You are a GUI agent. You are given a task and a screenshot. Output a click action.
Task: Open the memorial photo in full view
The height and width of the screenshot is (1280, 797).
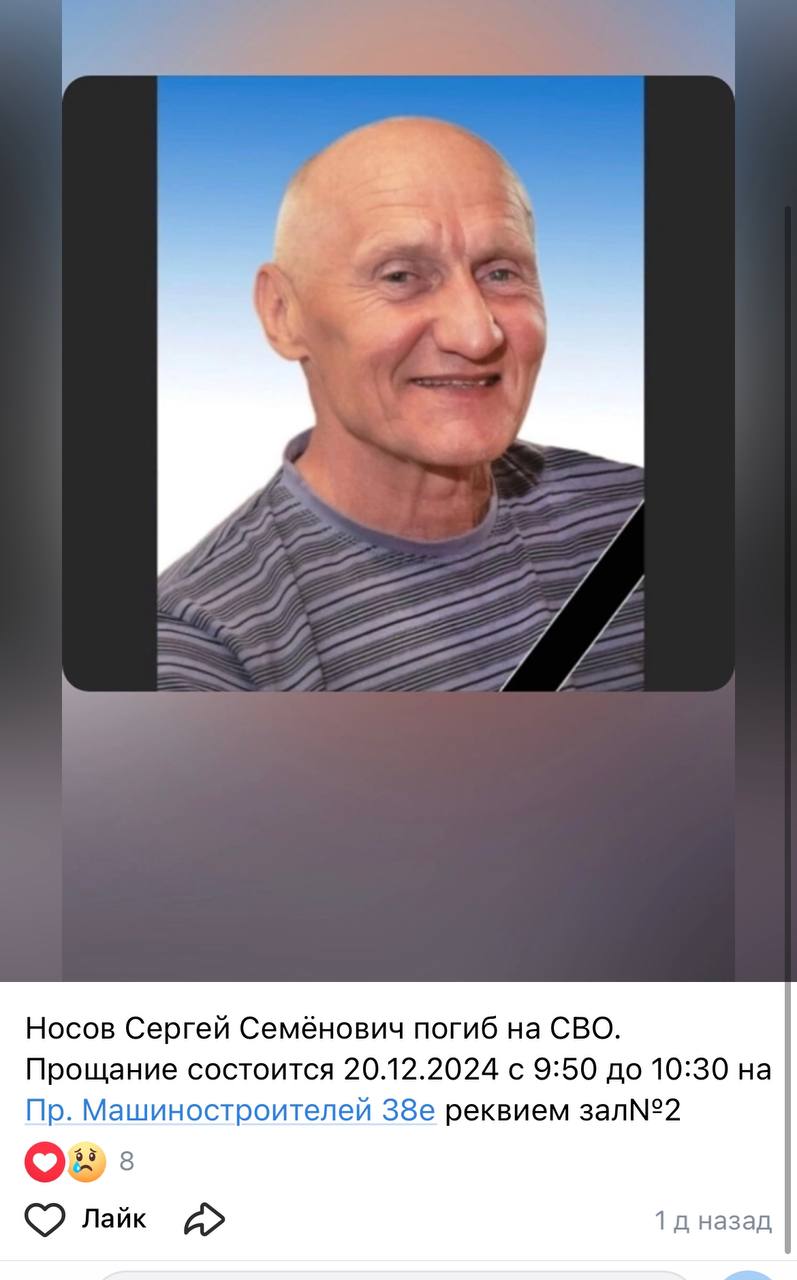click(x=399, y=383)
